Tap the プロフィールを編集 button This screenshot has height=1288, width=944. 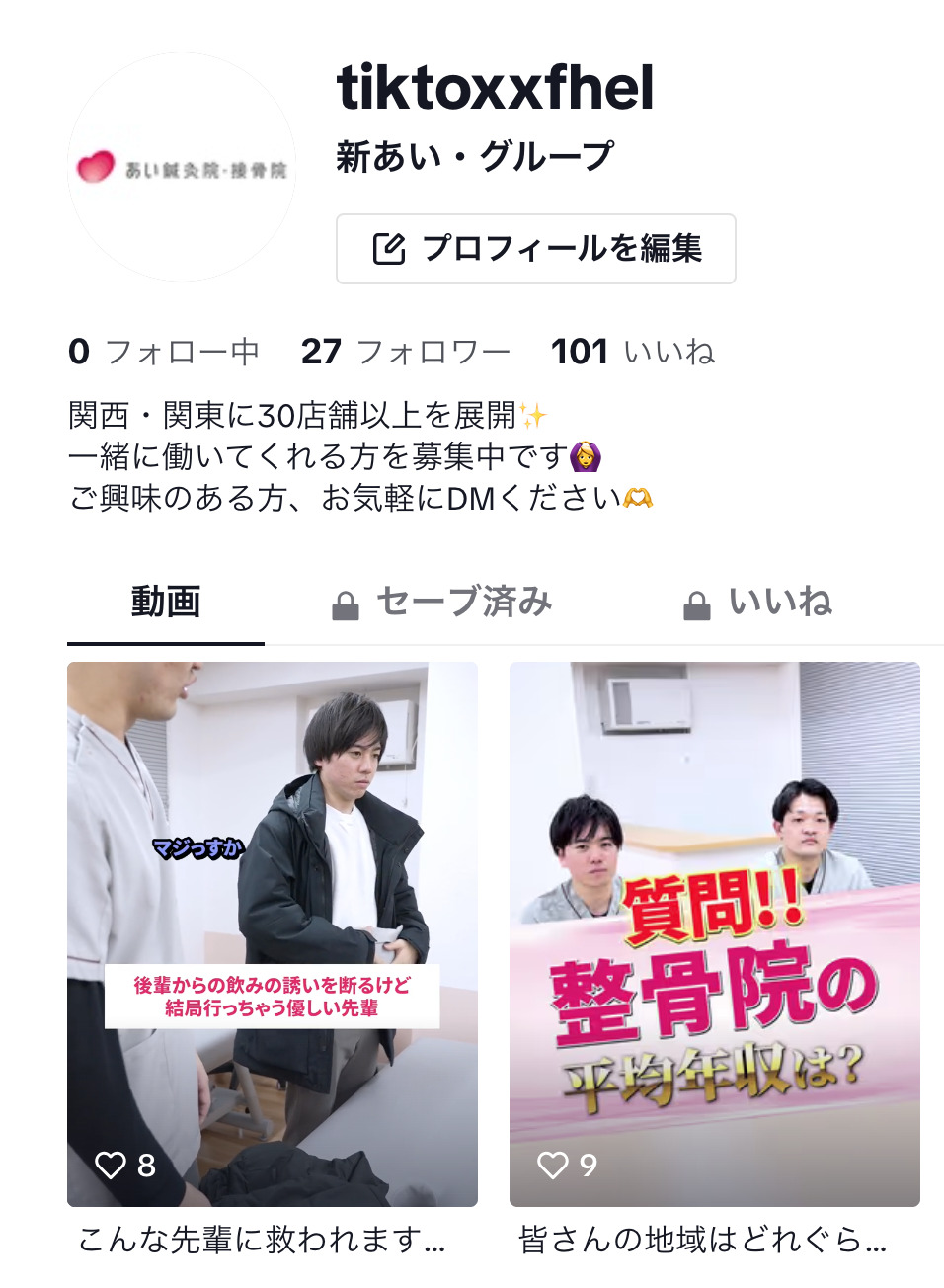point(536,249)
